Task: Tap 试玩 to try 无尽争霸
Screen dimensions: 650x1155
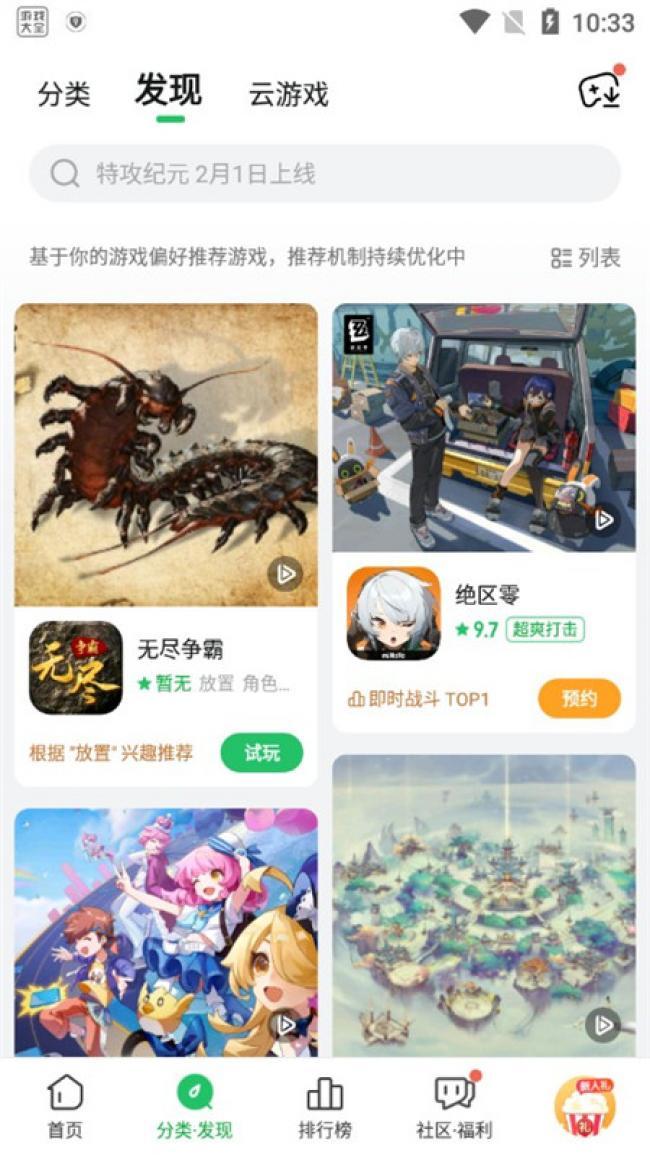Action: tap(261, 753)
